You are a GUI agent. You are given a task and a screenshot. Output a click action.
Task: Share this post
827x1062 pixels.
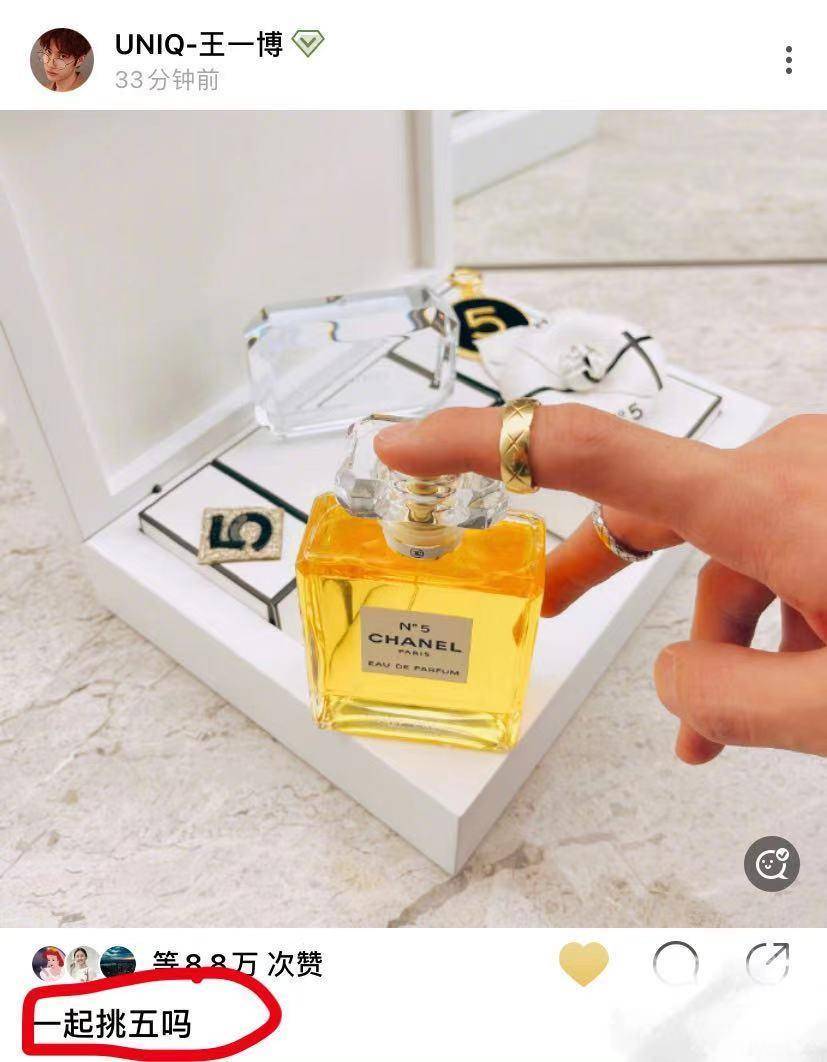pyautogui.click(x=768, y=964)
